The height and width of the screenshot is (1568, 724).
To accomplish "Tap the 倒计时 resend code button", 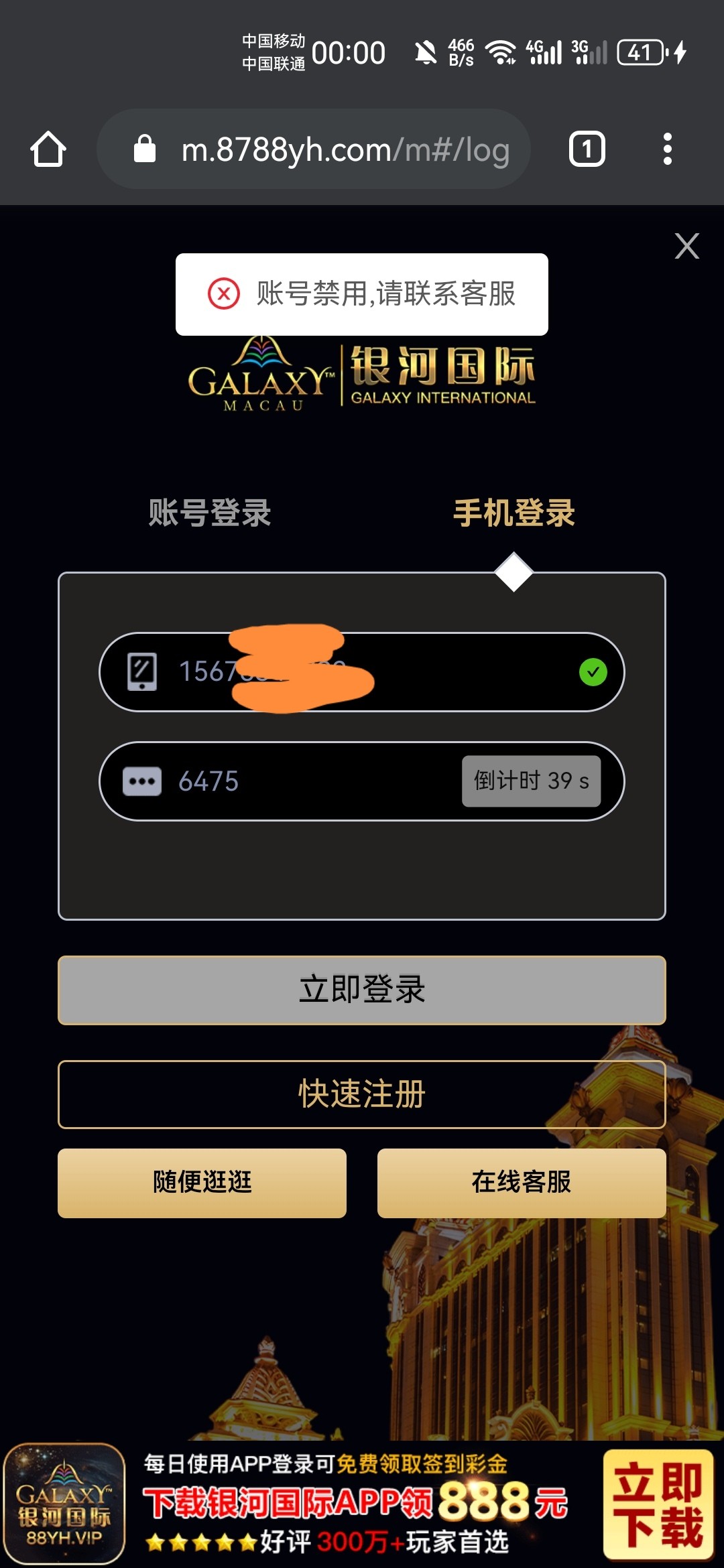I will click(531, 781).
